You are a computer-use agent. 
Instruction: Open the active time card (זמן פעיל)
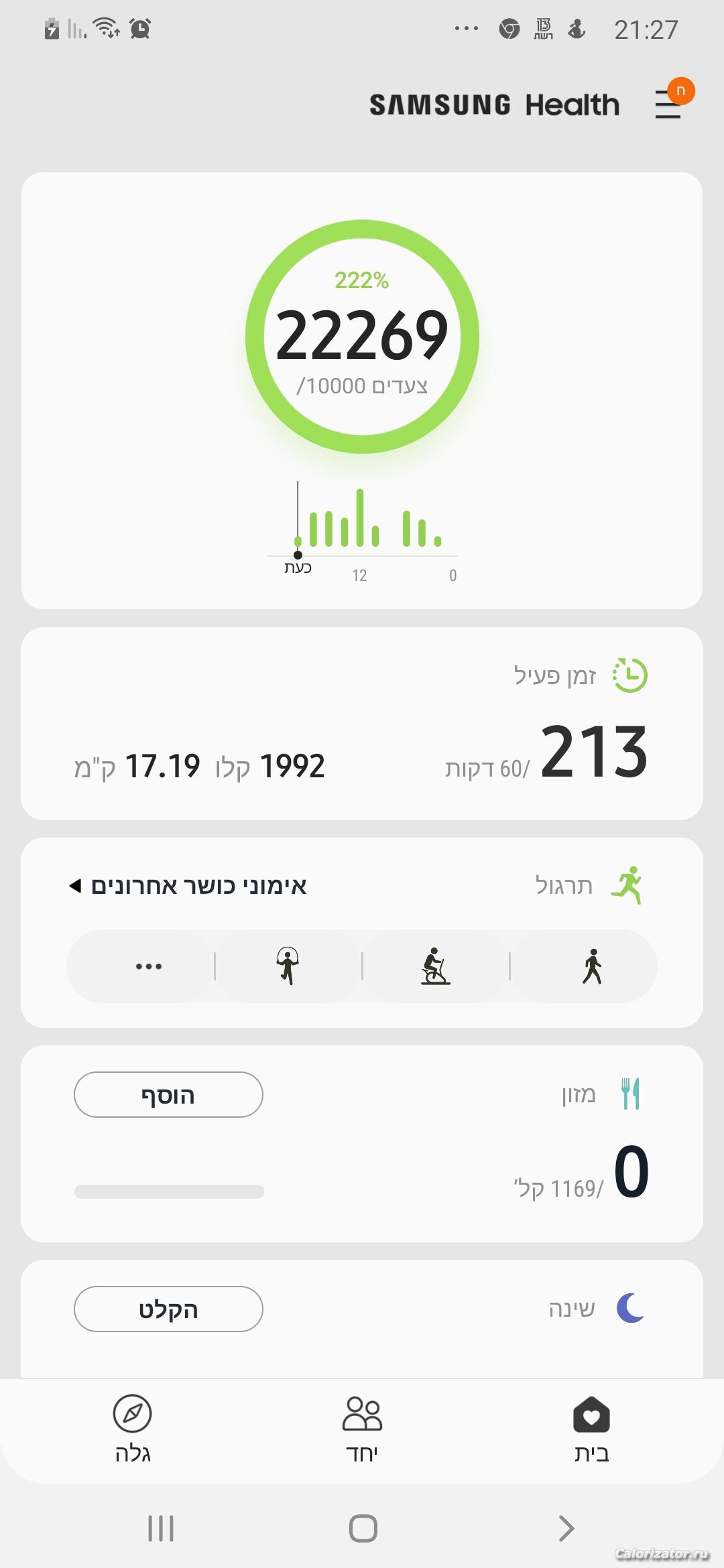(x=362, y=724)
